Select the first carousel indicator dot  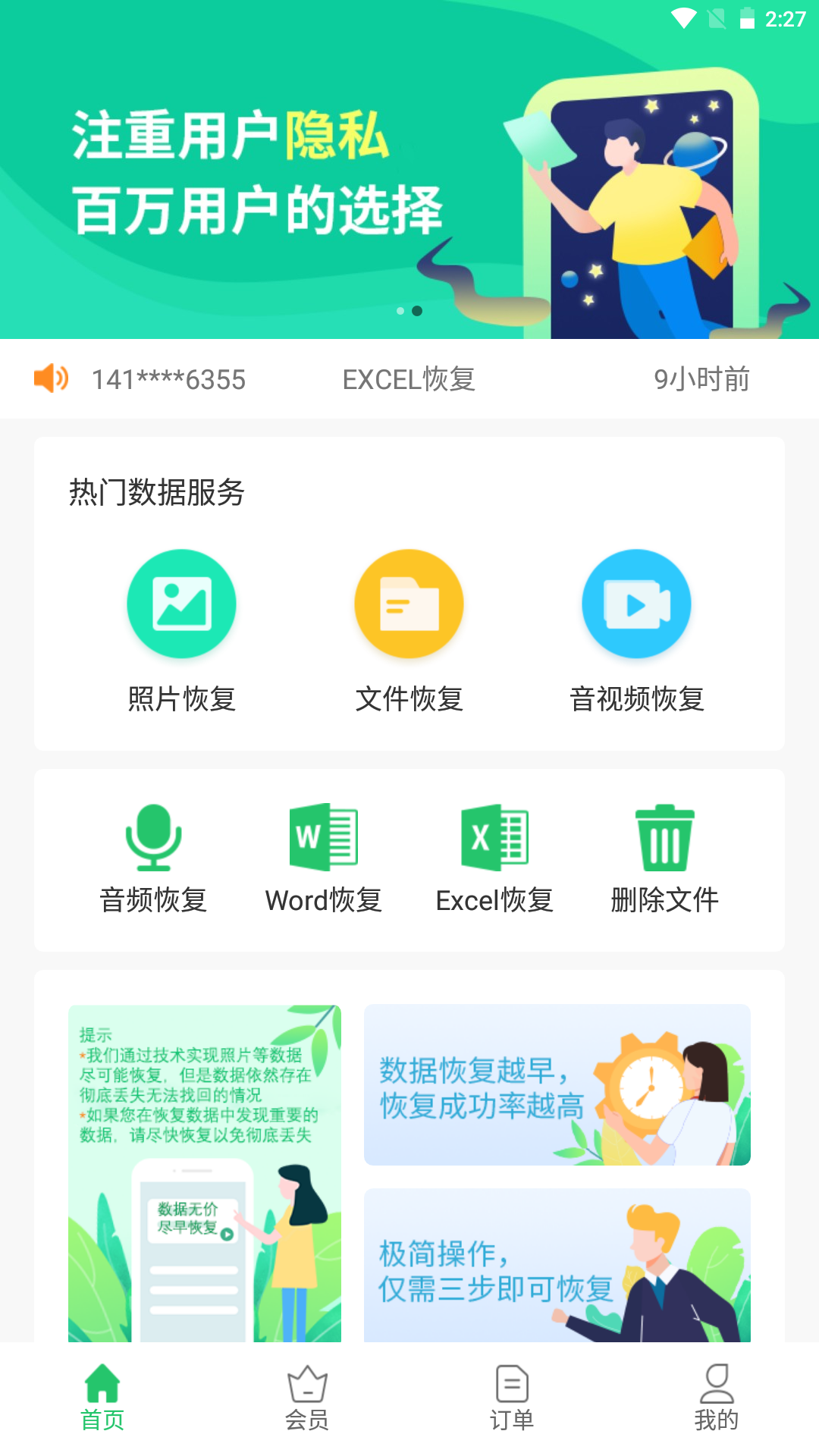pos(400,311)
